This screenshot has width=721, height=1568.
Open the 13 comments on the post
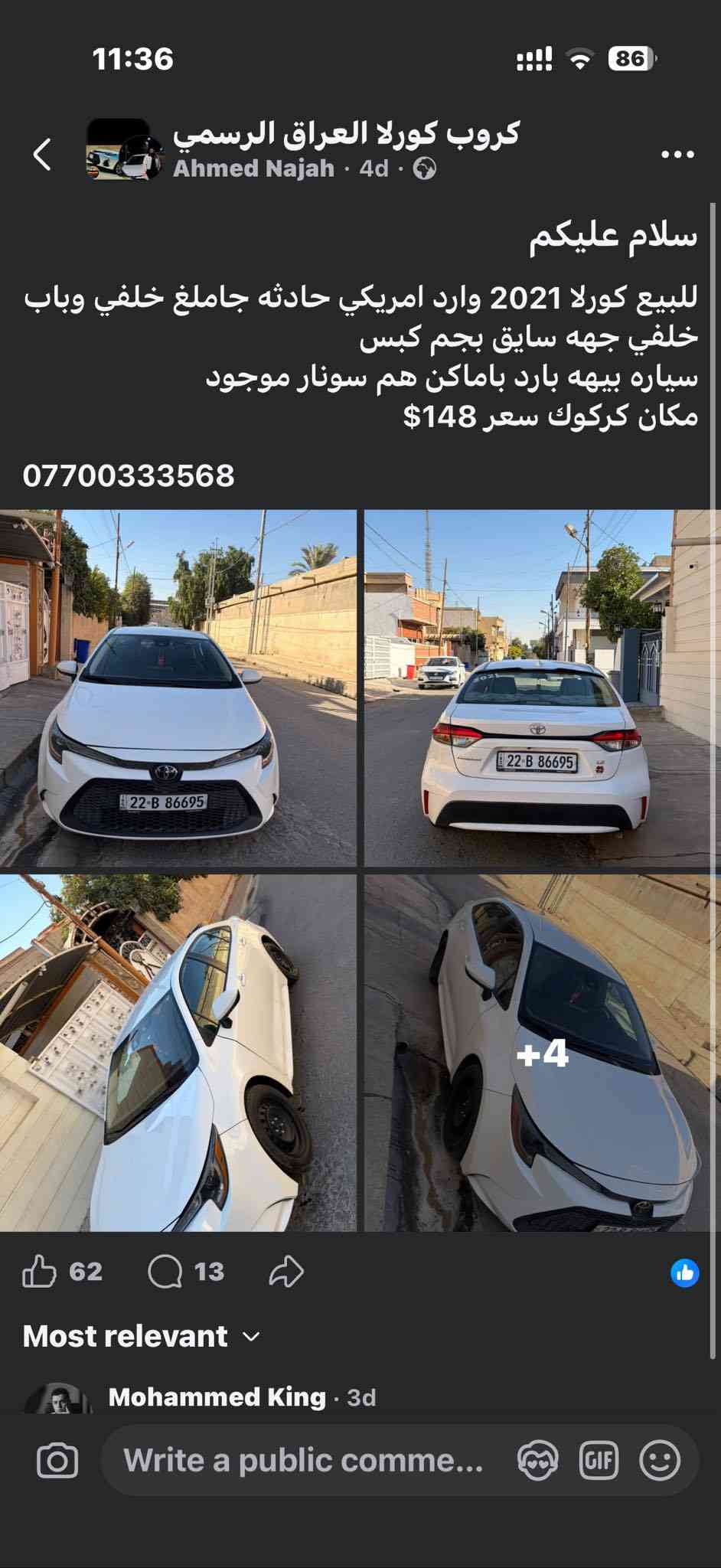click(x=185, y=1272)
